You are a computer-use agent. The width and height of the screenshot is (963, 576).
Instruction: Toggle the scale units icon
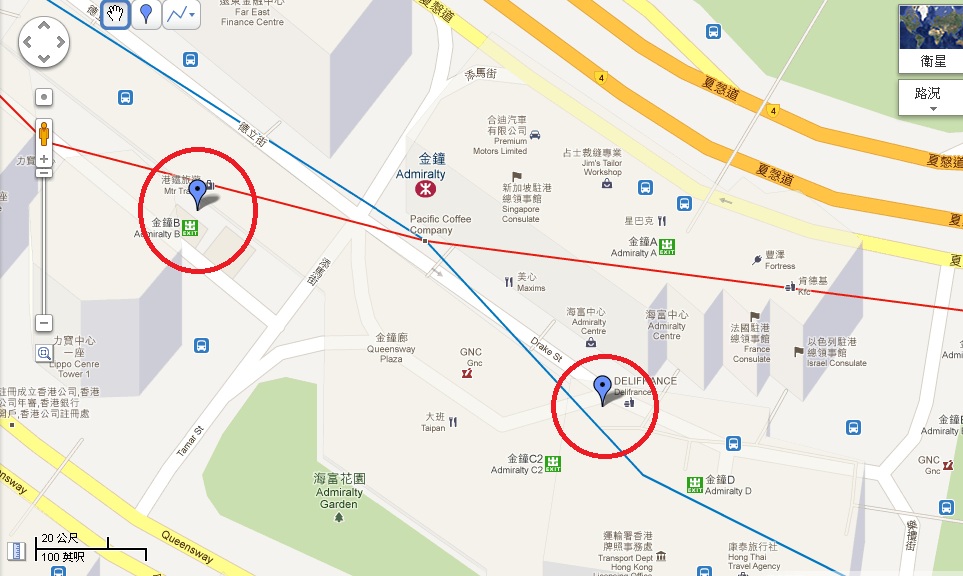pos(15,550)
